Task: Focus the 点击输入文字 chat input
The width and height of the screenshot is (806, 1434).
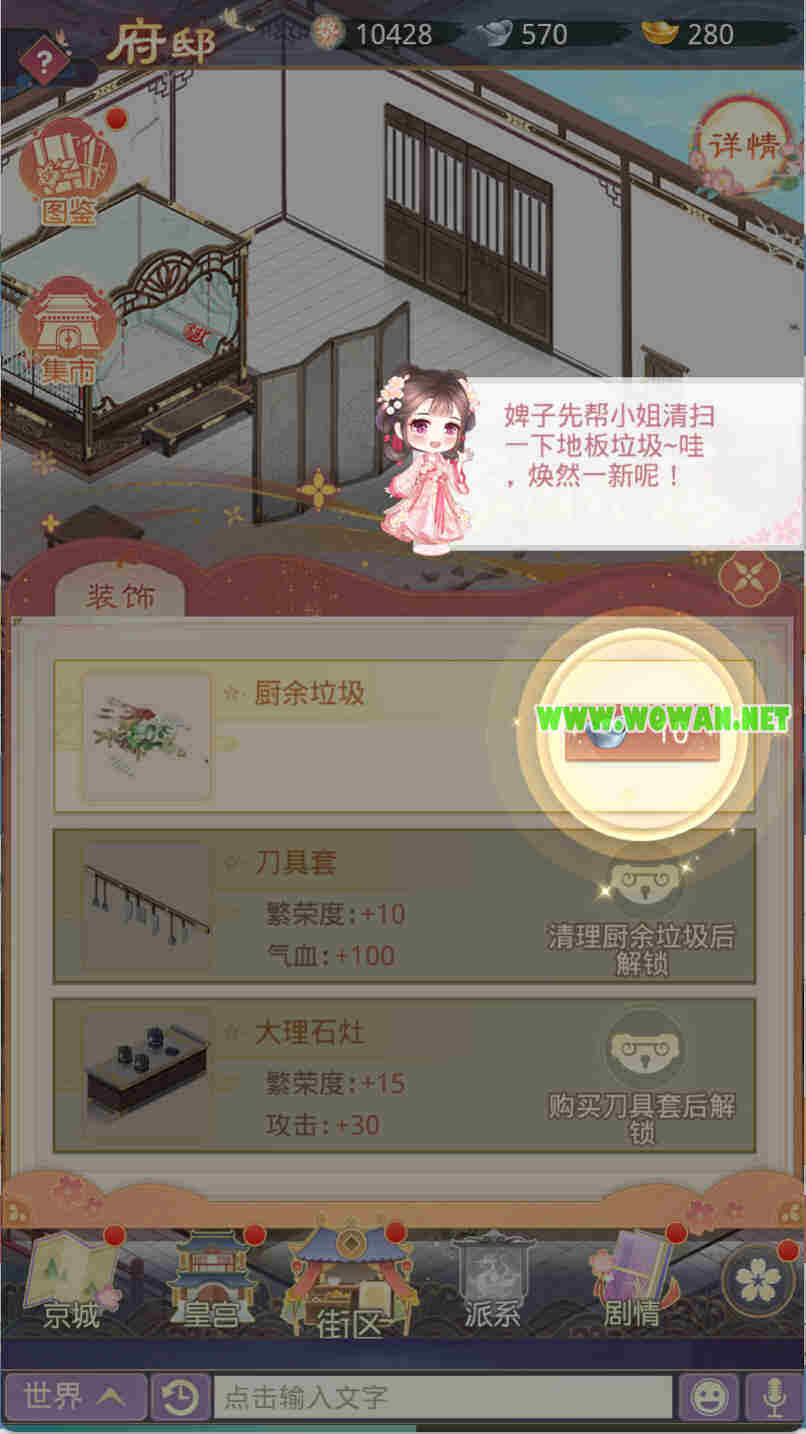Action: (443, 1397)
